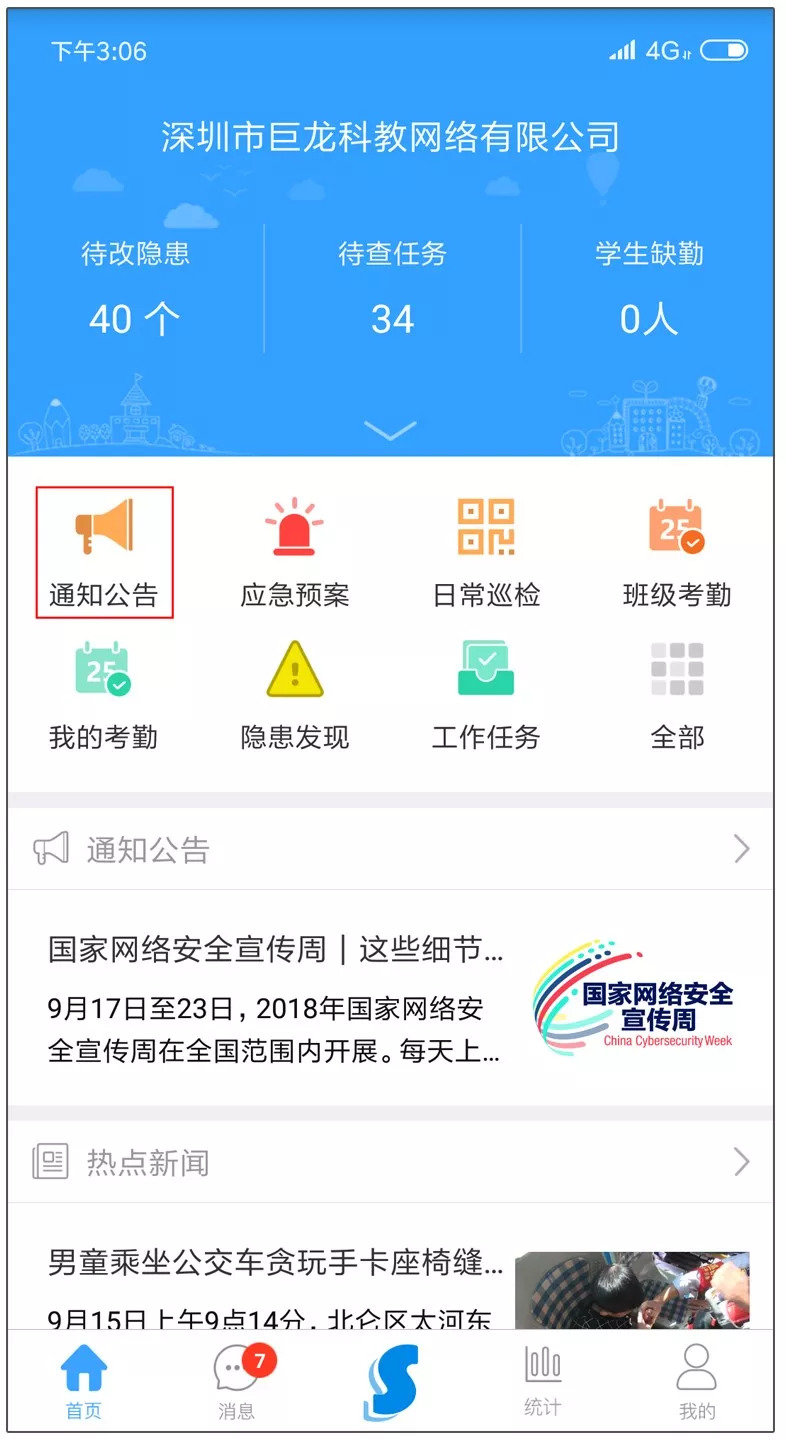The height and width of the screenshot is (1440, 786).
Task: Tap the center S logo tab
Action: [390, 1382]
